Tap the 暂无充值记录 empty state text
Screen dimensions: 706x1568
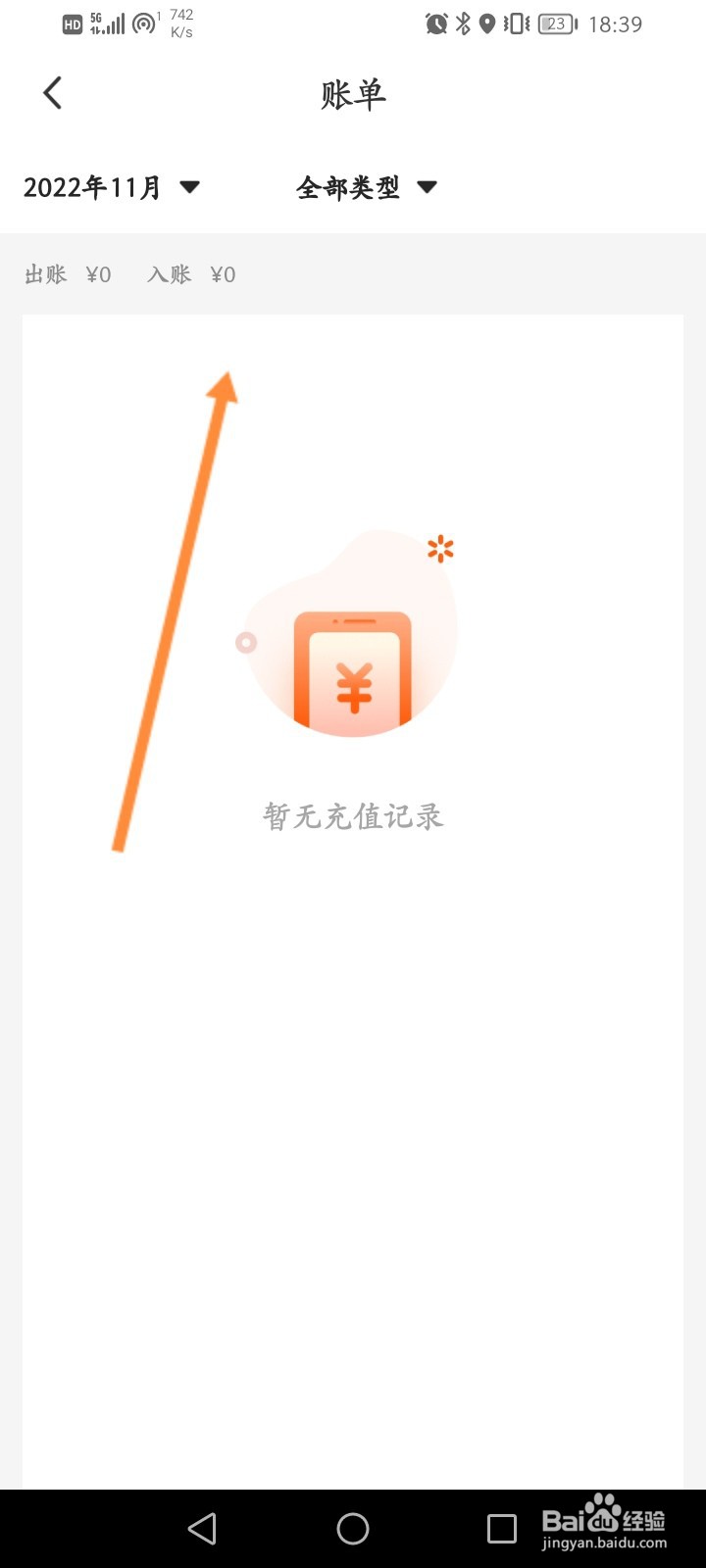pyautogui.click(x=353, y=814)
